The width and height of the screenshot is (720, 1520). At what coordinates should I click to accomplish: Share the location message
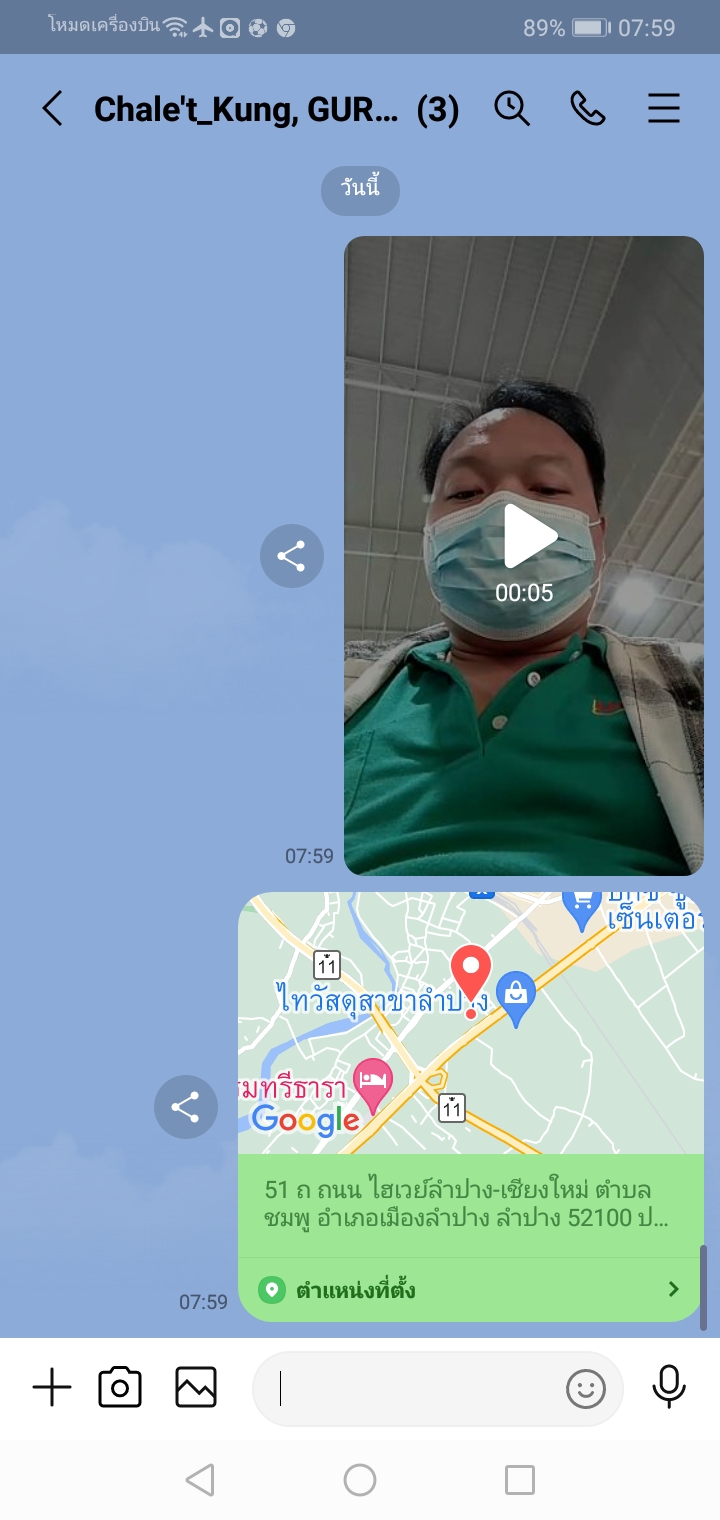point(186,1107)
